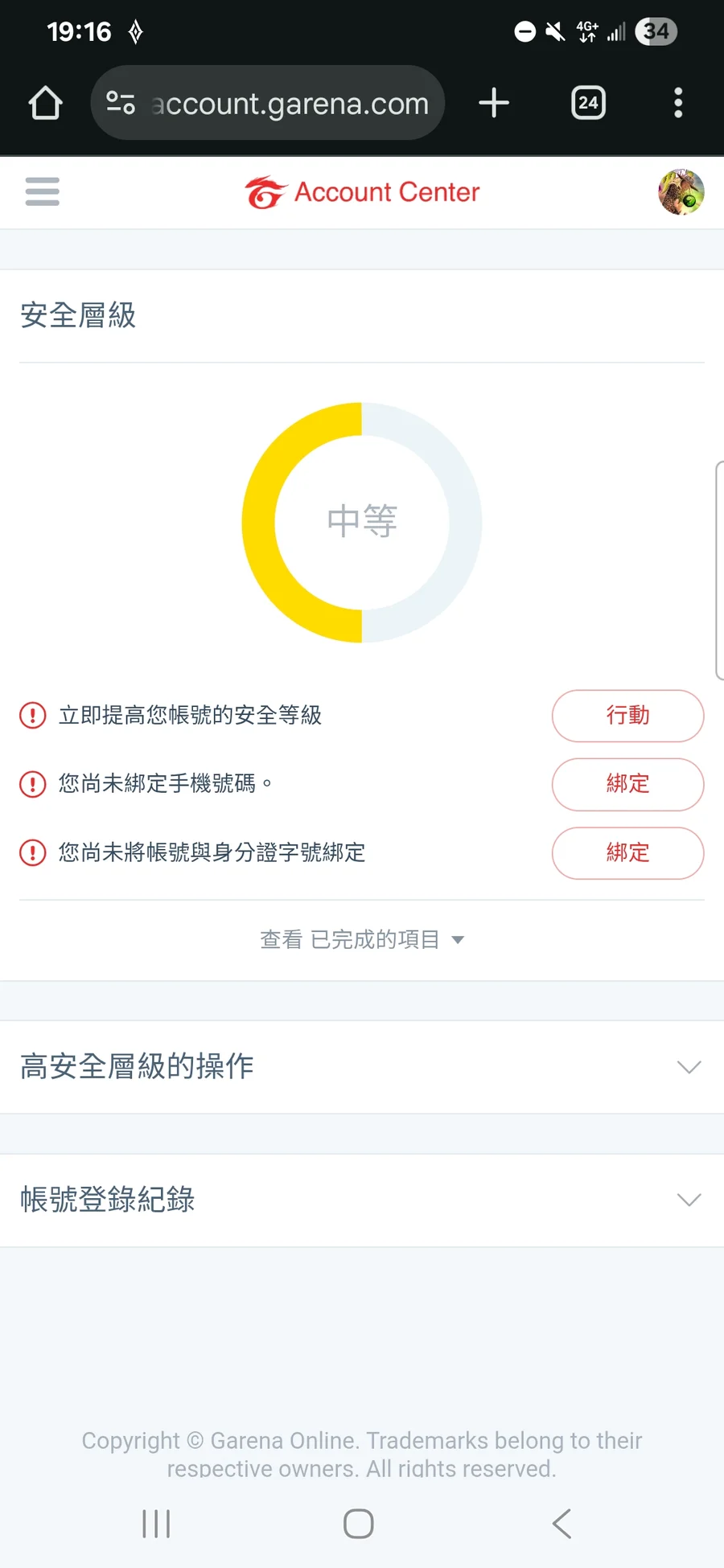
Task: Expand 查看 已完成的項目
Action: [x=362, y=939]
